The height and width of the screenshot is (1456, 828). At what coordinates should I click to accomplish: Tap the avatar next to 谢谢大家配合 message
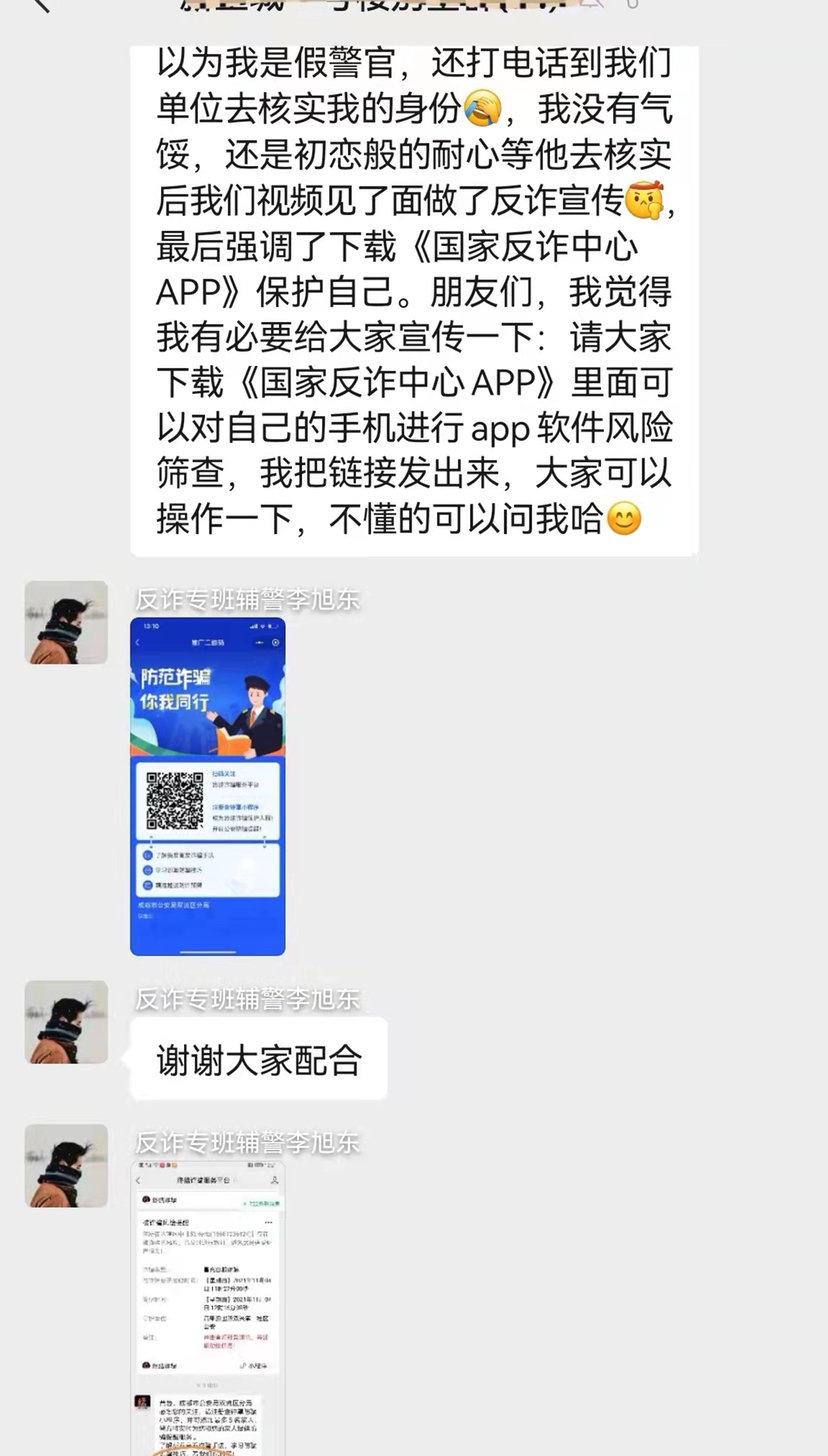click(x=66, y=1022)
